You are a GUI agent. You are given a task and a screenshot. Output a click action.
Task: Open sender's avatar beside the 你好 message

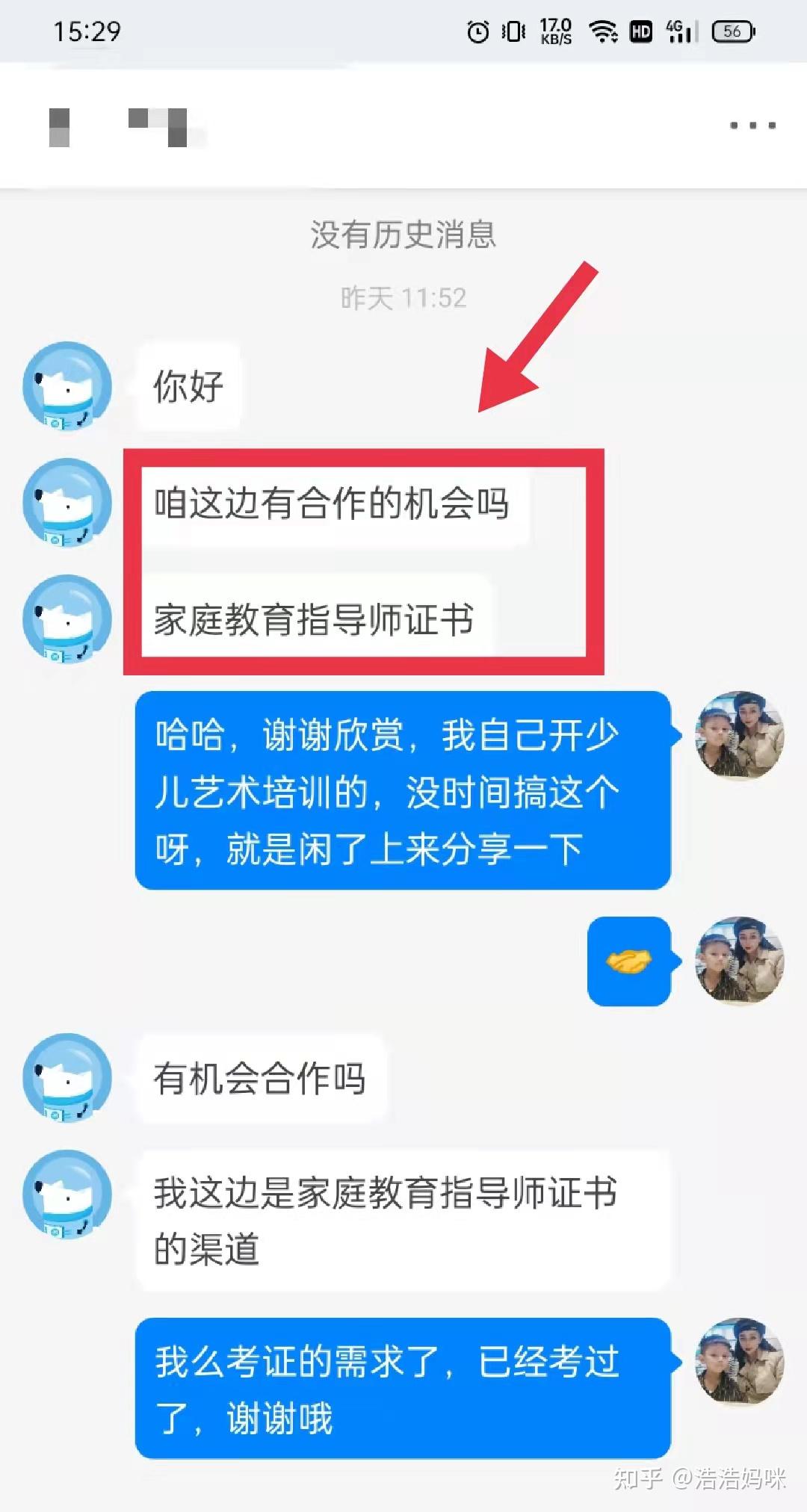click(x=67, y=386)
